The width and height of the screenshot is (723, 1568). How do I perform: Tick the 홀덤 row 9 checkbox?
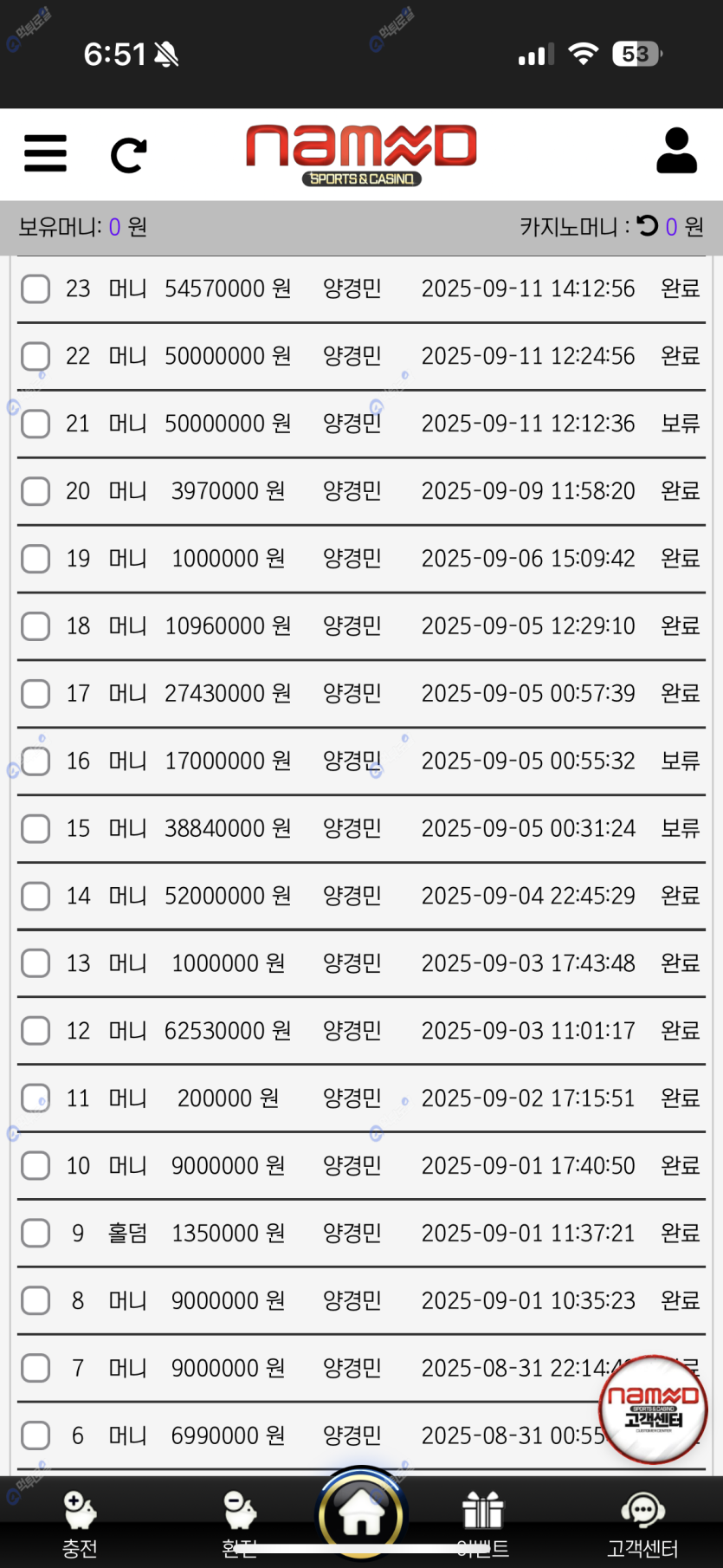point(36,1233)
